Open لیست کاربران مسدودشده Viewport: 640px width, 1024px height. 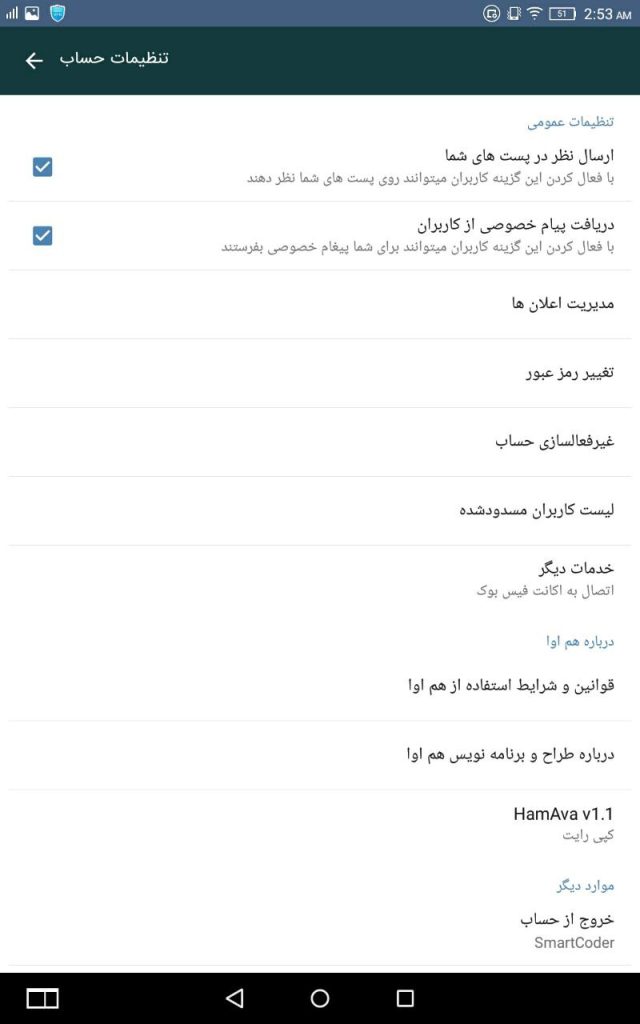pos(320,511)
